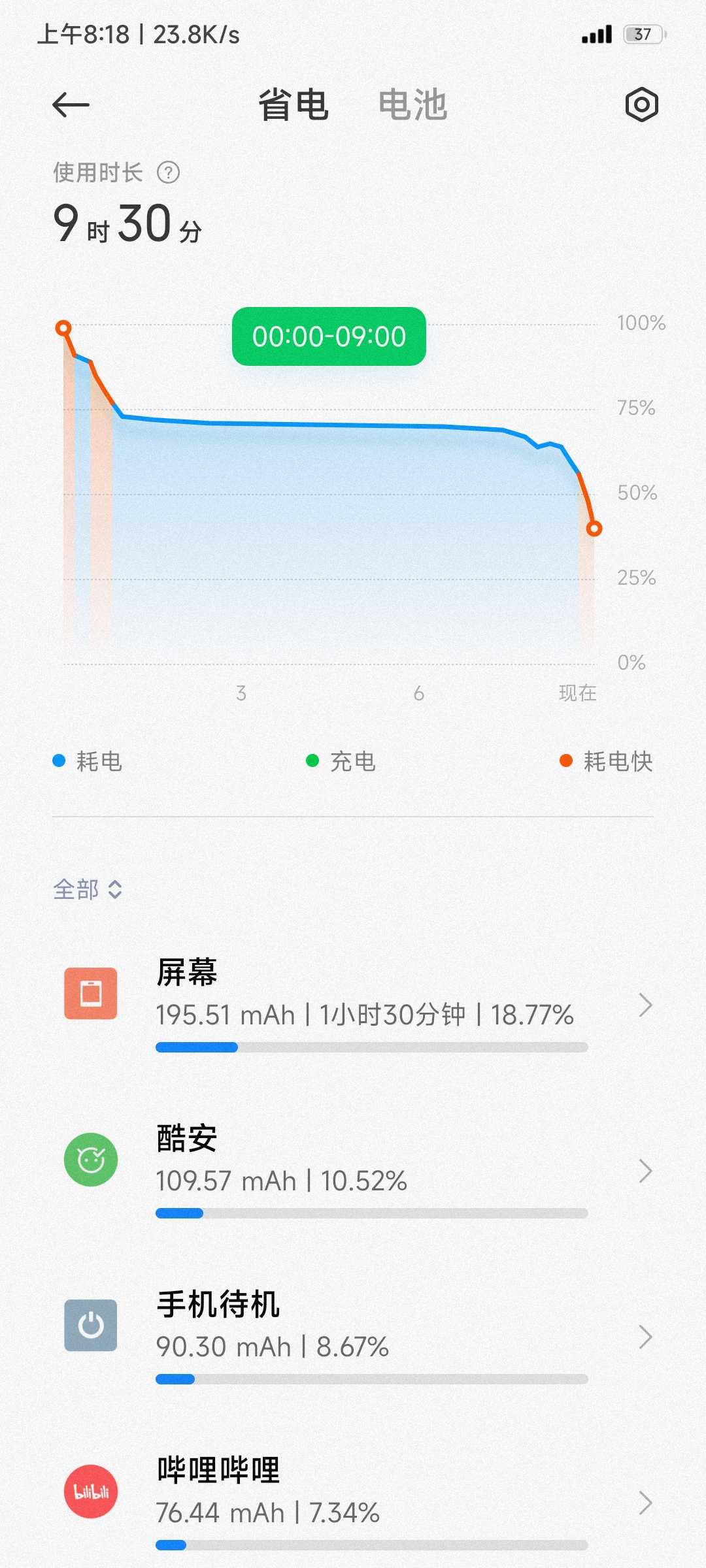Tap the help icon beside 使用时长
Image resolution: width=706 pixels, height=1568 pixels.
pos(168,173)
